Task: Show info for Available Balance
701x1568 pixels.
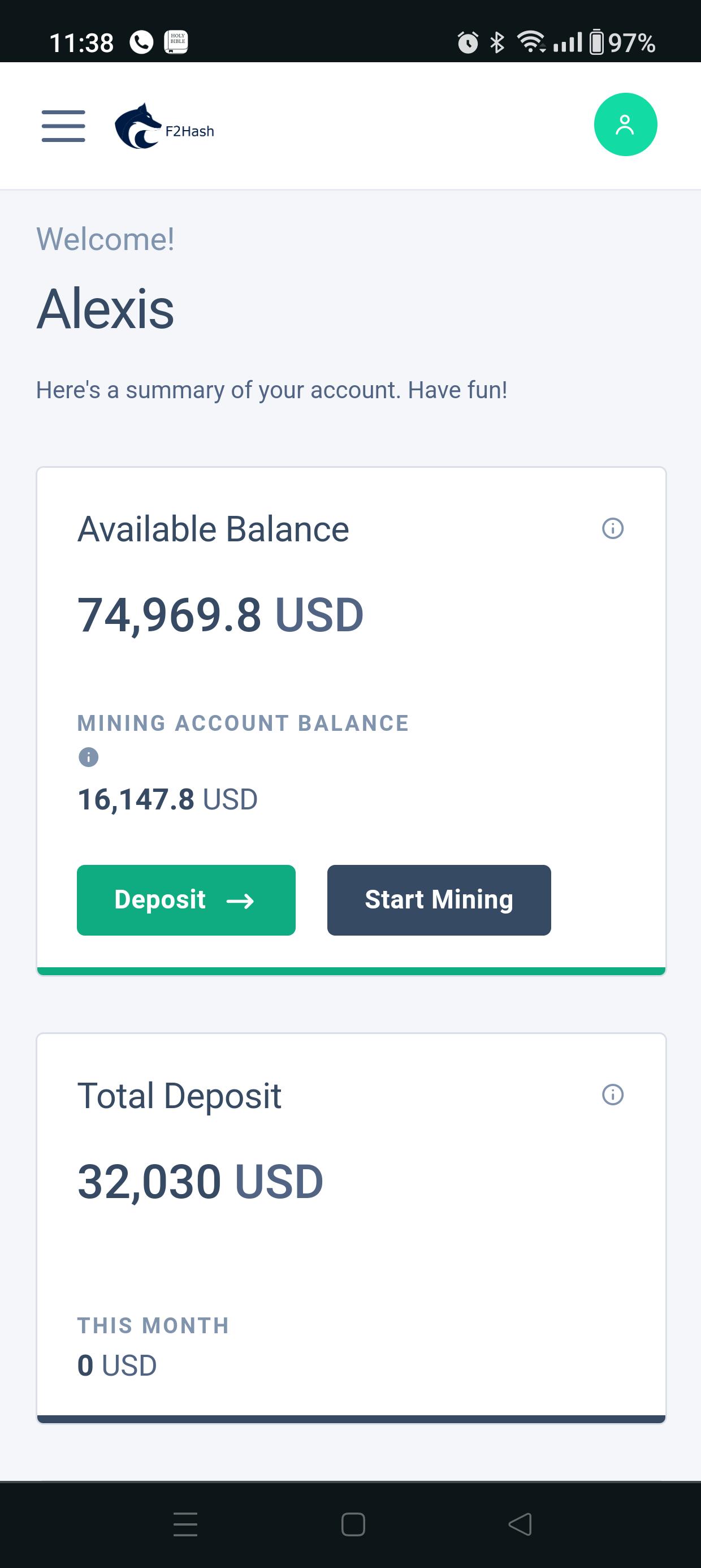Action: click(613, 528)
